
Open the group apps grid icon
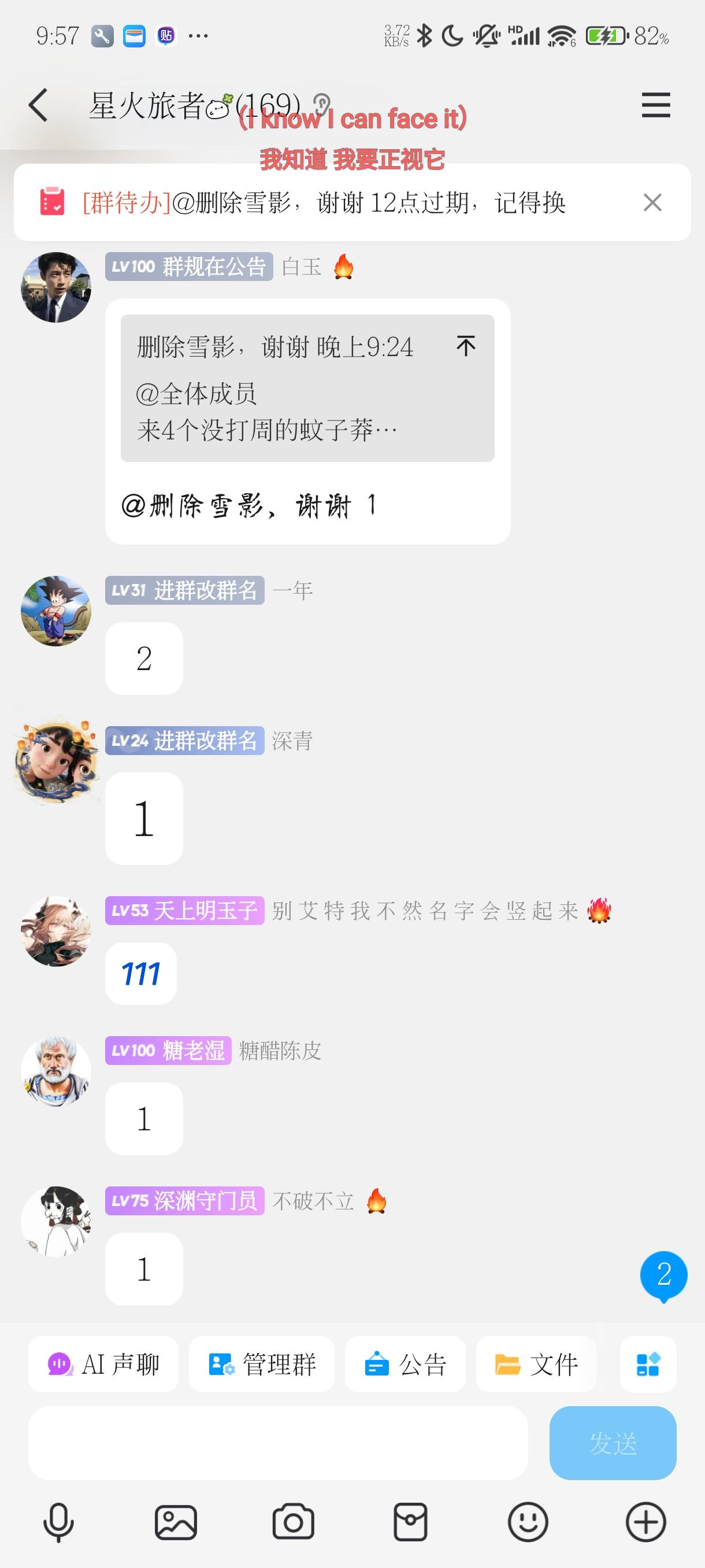point(647,1364)
